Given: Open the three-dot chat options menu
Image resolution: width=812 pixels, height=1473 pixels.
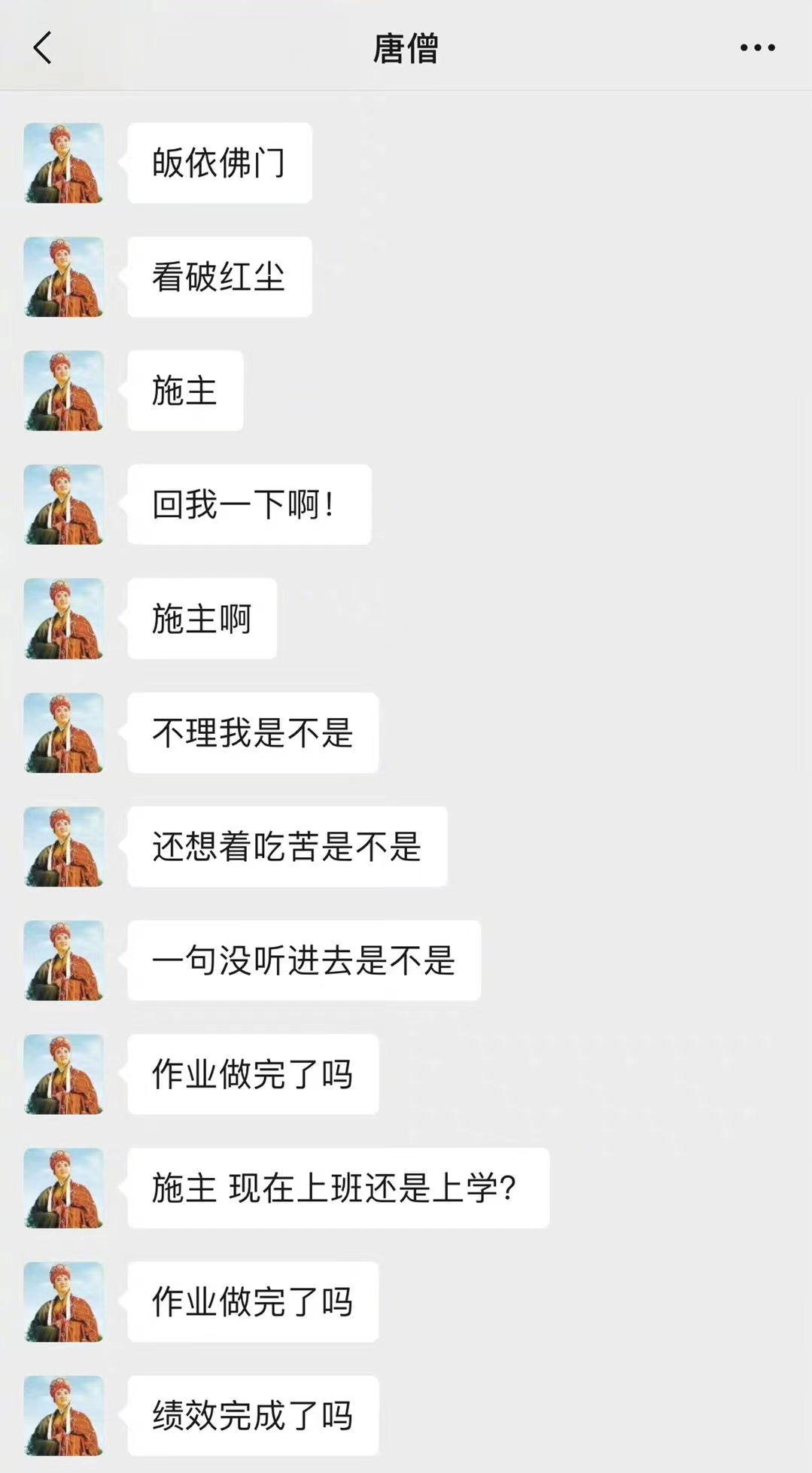Looking at the screenshot, I should pos(757,48).
